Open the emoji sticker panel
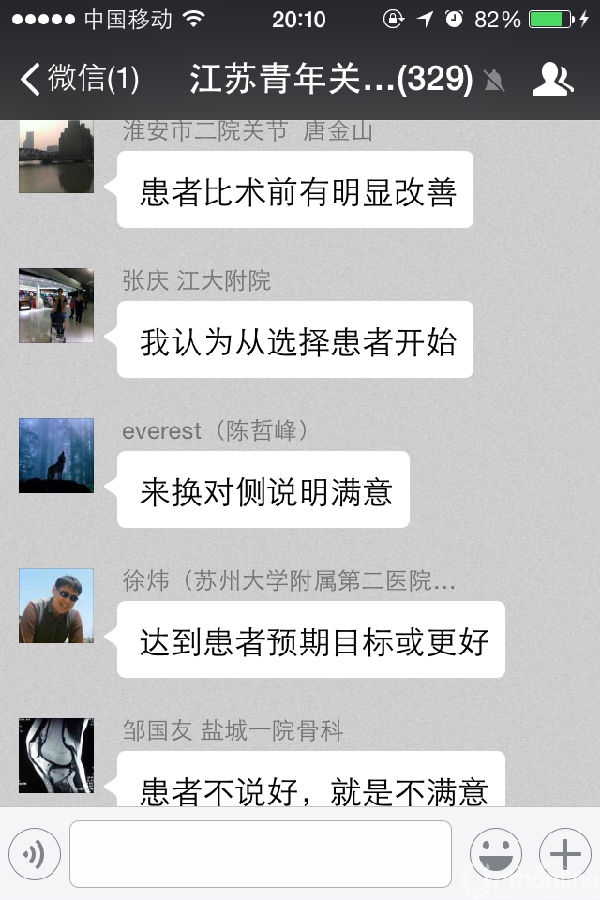Viewport: 600px width, 900px height. pyautogui.click(x=496, y=854)
